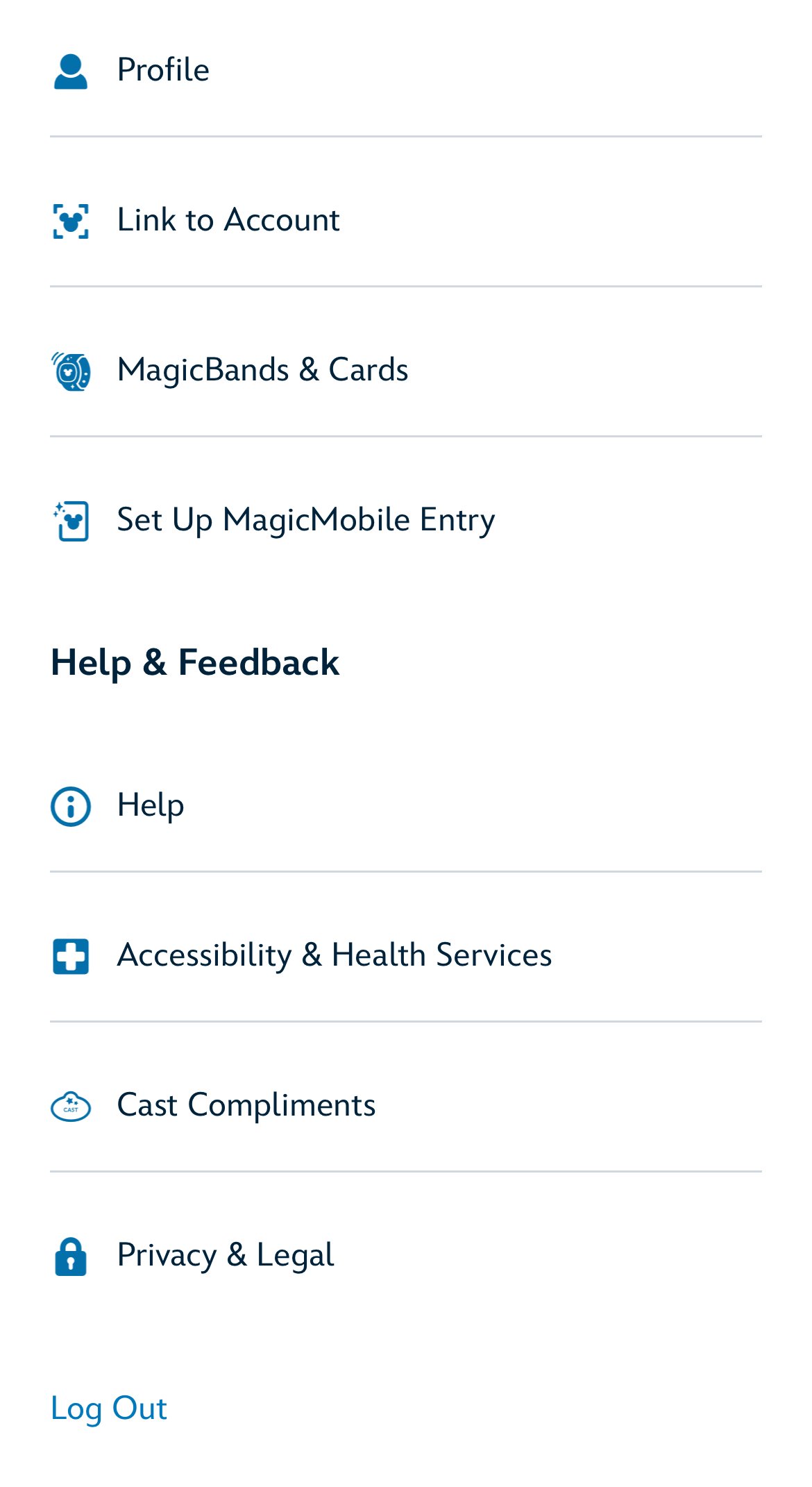Go to Cast Compliments

pos(406,1106)
